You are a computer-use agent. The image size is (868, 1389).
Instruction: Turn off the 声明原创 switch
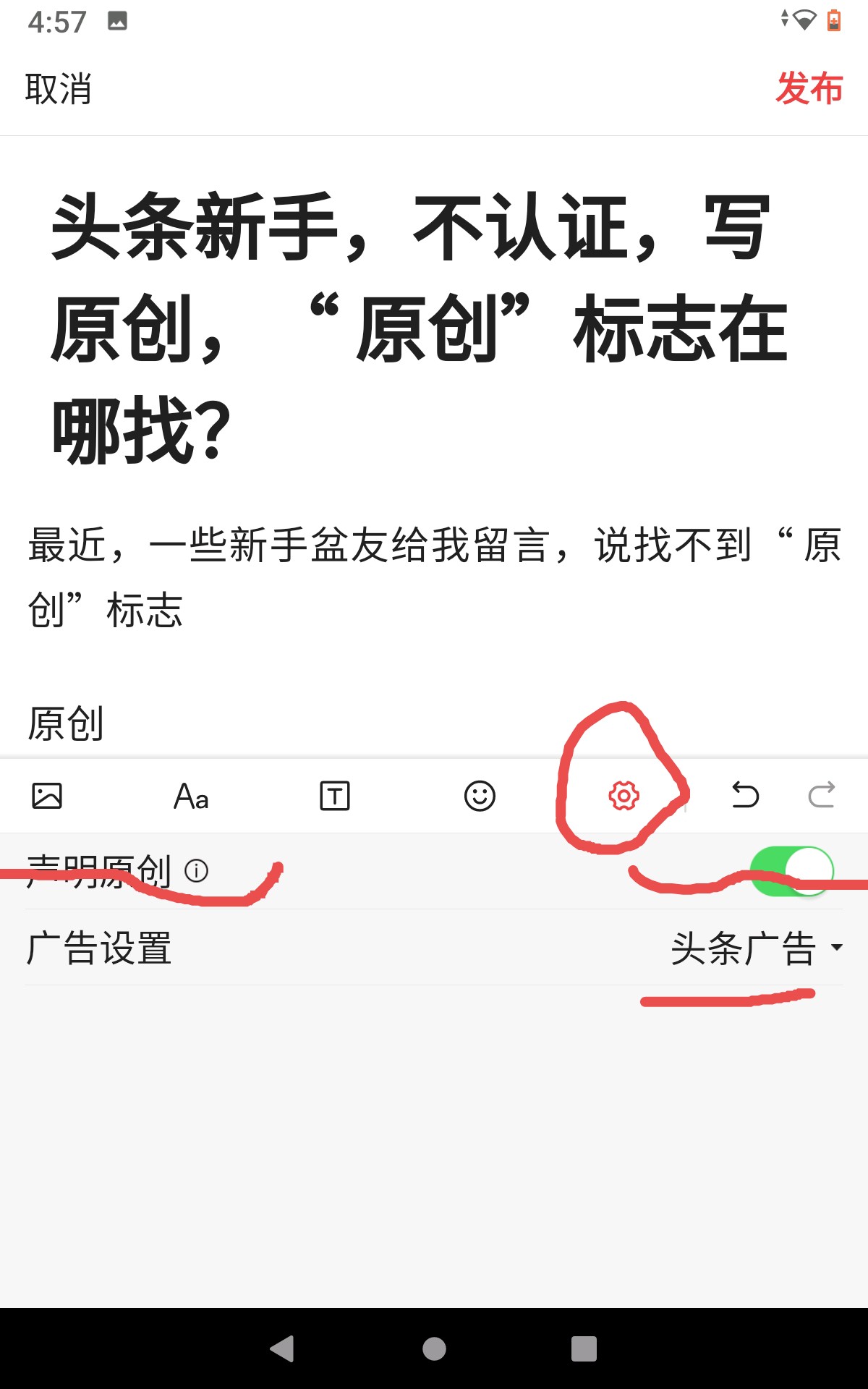pos(791,871)
